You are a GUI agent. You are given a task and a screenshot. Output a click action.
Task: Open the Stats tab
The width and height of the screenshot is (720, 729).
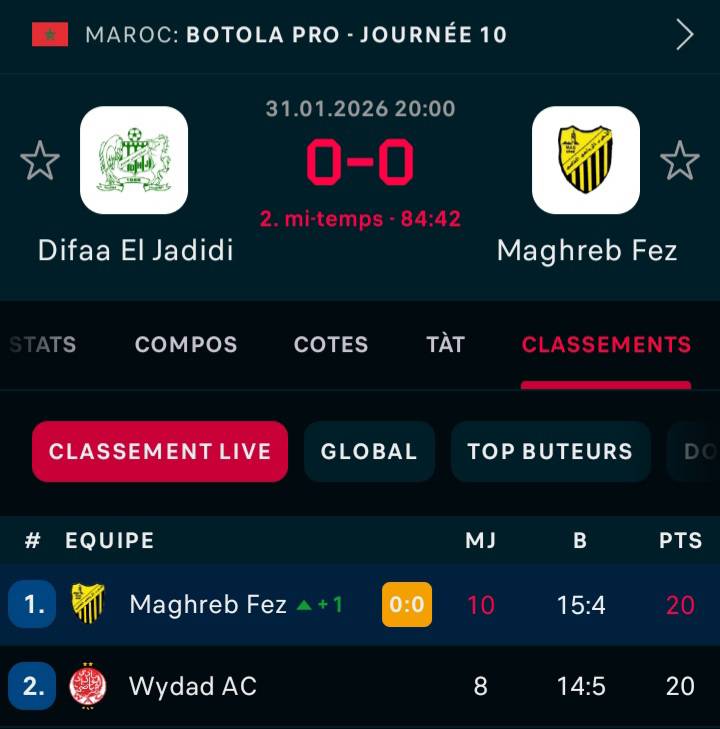tap(43, 345)
